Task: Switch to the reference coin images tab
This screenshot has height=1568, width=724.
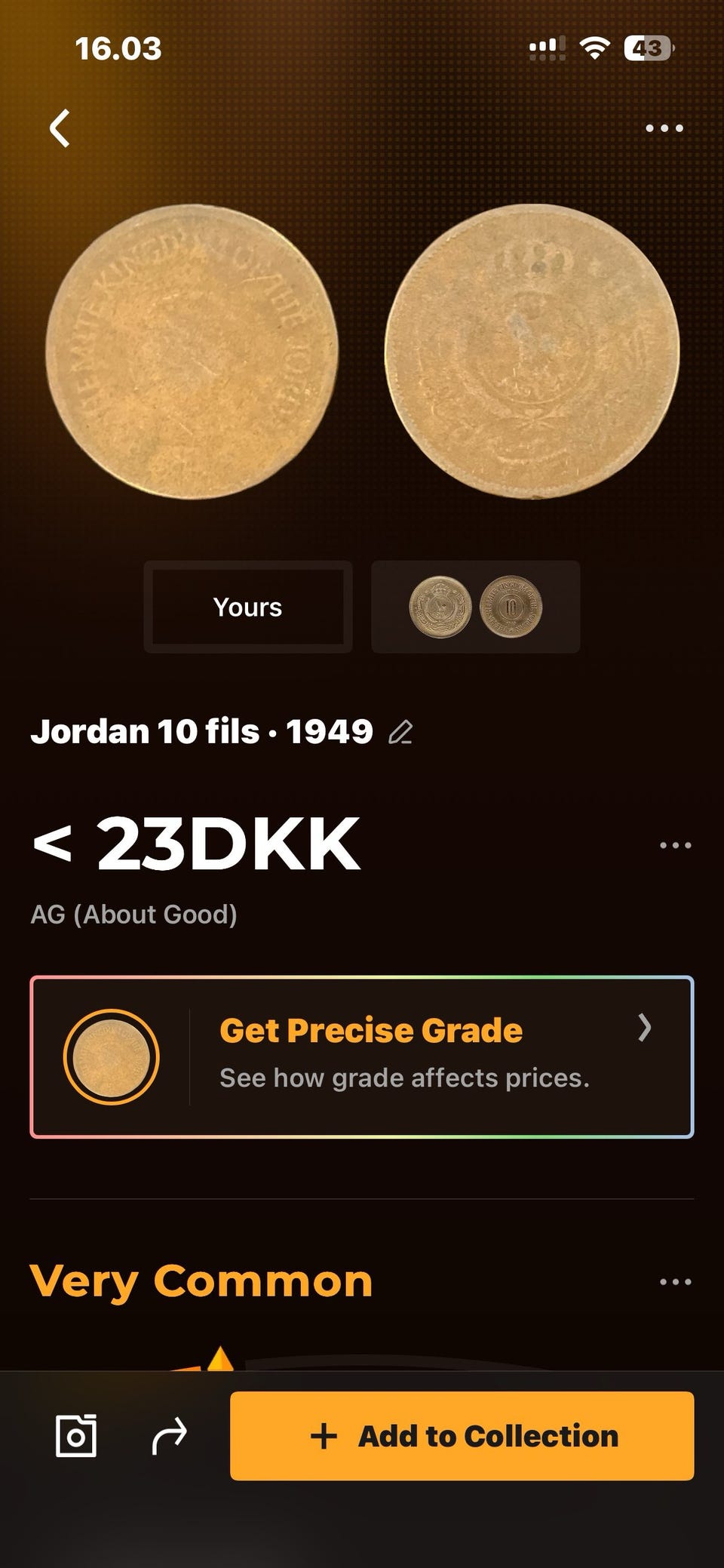Action: pos(475,607)
